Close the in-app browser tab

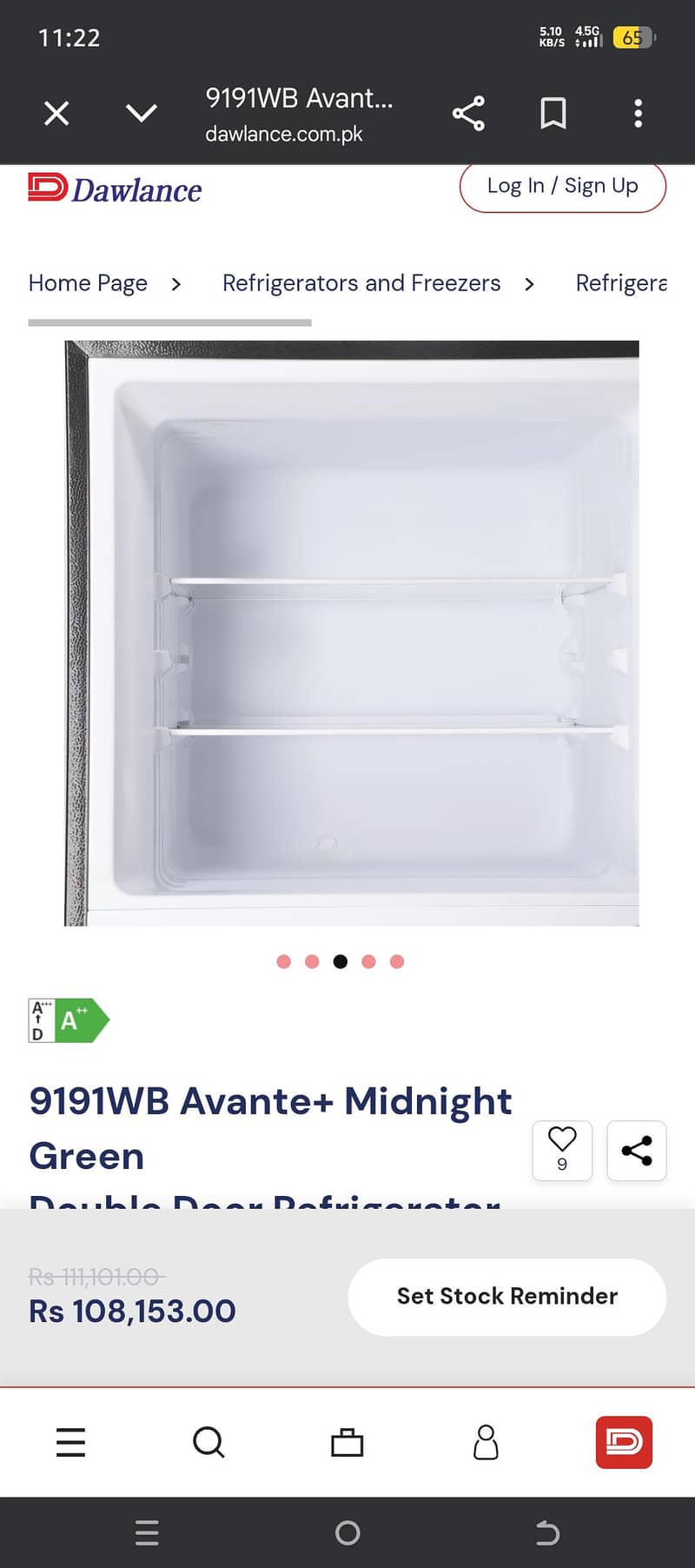tap(56, 113)
